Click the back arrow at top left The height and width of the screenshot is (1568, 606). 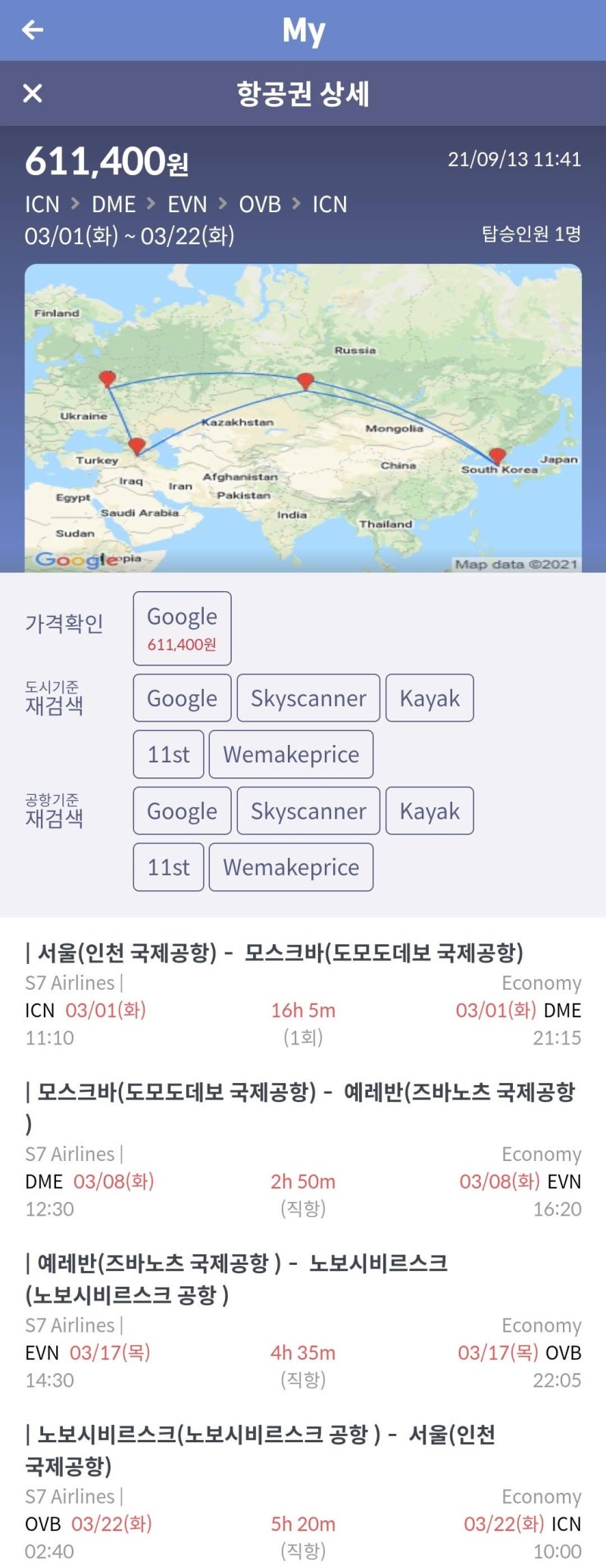coord(32,29)
